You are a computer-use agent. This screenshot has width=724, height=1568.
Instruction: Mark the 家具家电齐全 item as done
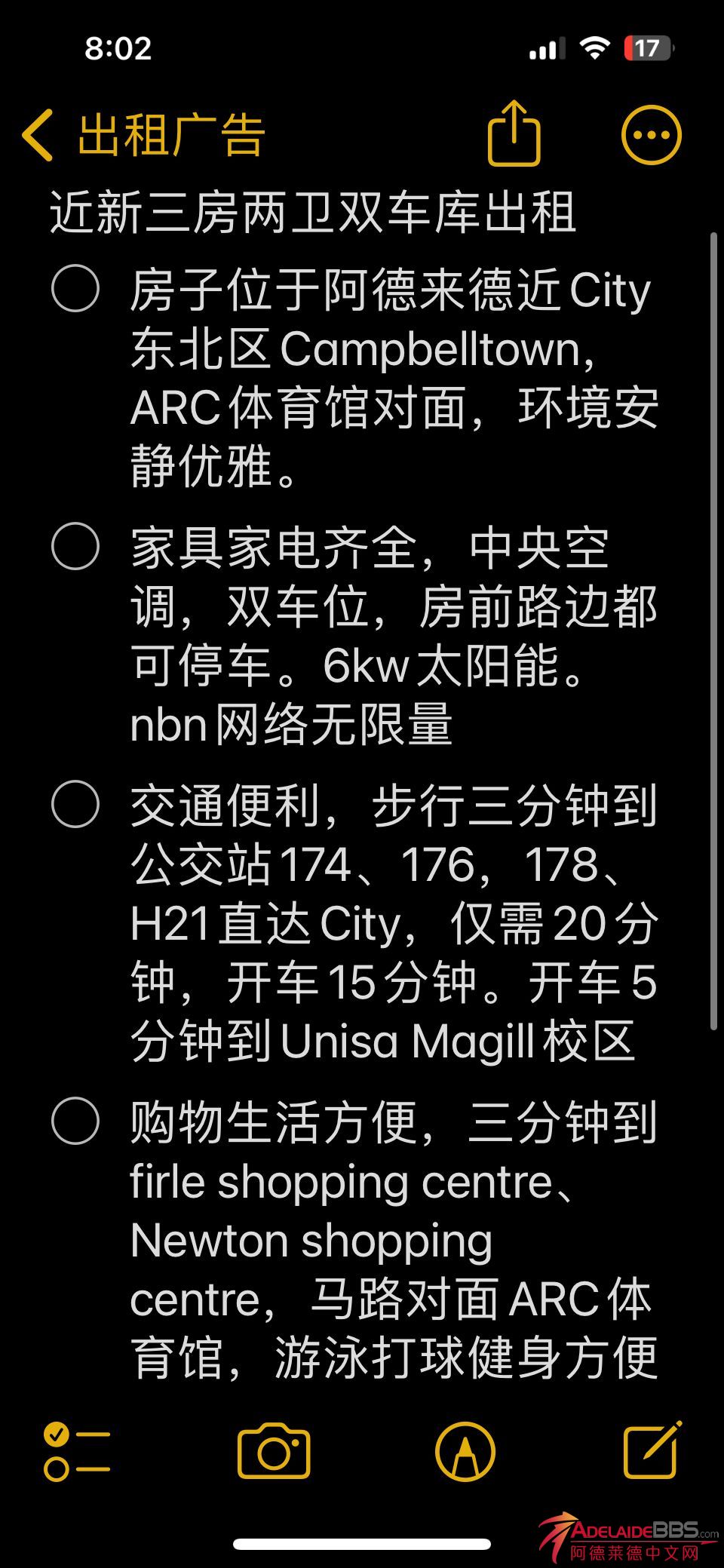tap(75, 547)
